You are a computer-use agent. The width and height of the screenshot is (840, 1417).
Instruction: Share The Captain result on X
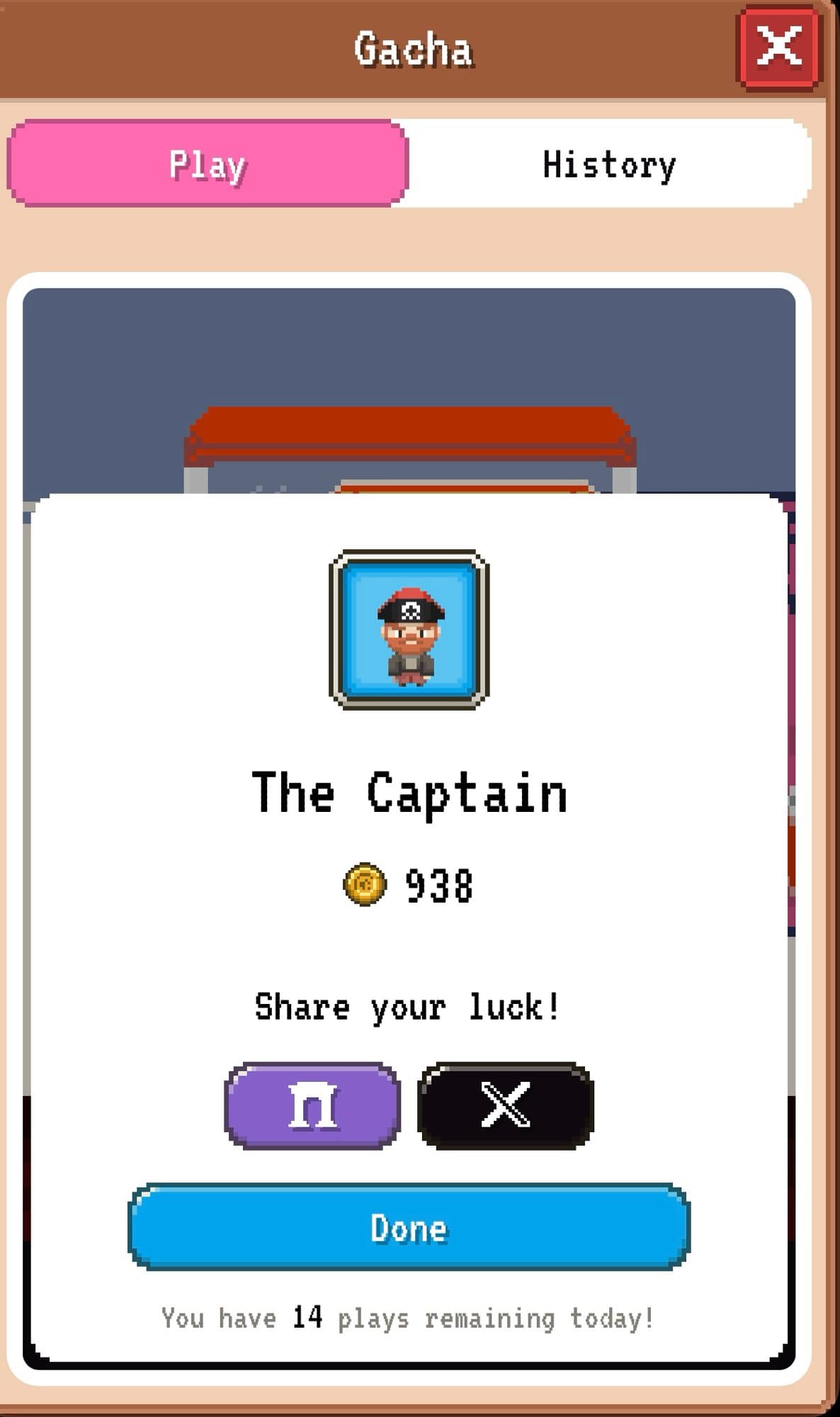click(505, 1105)
